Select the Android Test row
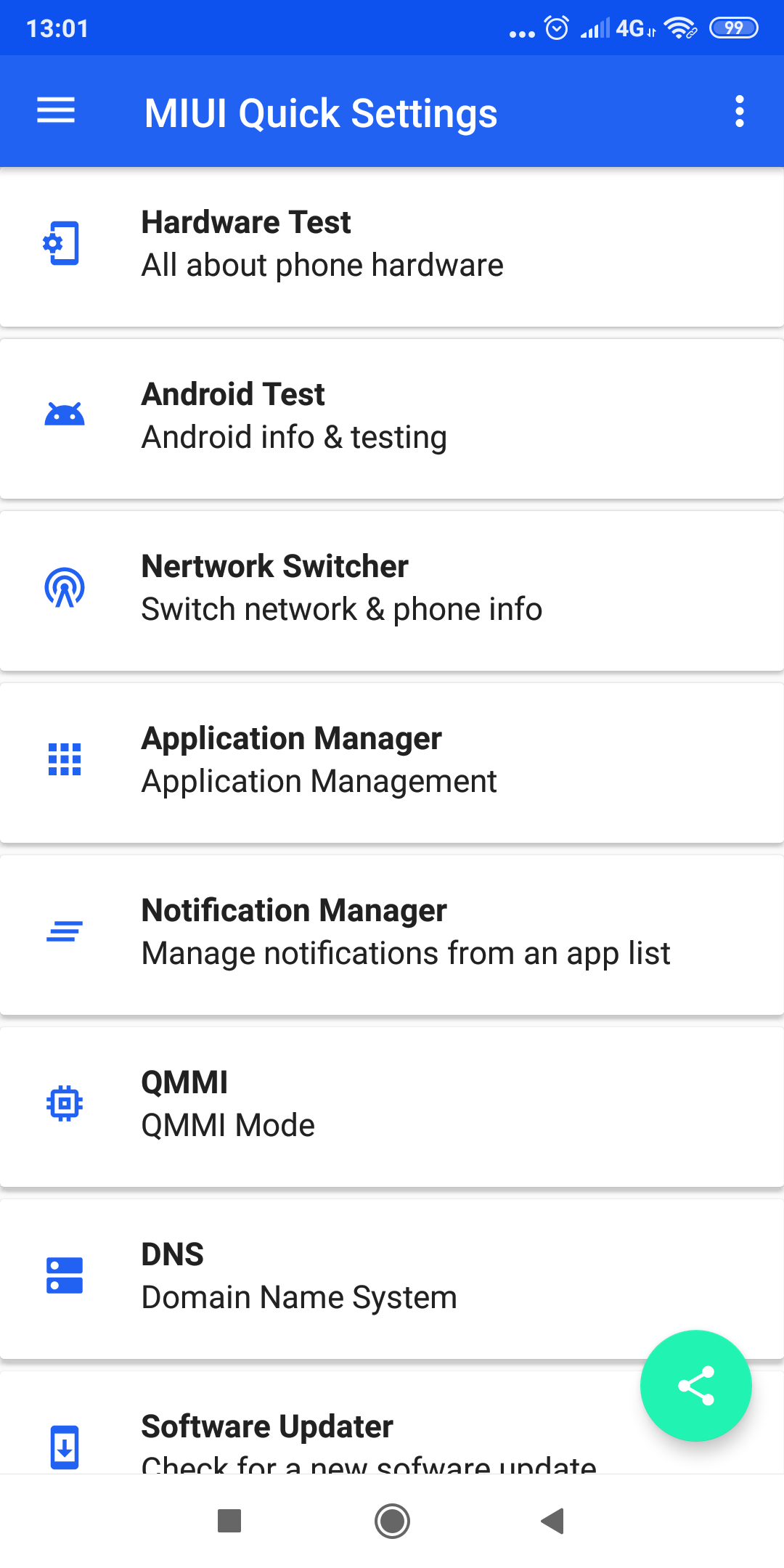The width and height of the screenshot is (784, 1568). (392, 419)
